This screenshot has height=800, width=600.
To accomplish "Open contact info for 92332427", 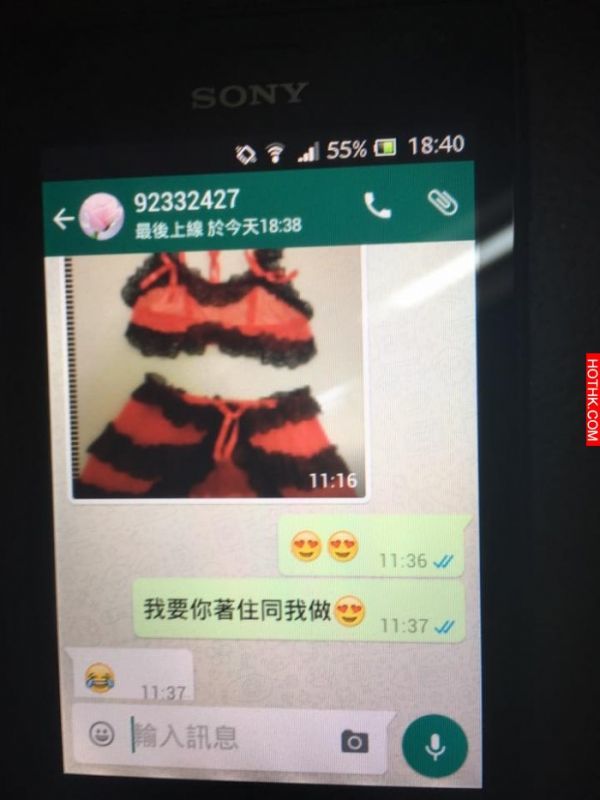I will coord(215,212).
